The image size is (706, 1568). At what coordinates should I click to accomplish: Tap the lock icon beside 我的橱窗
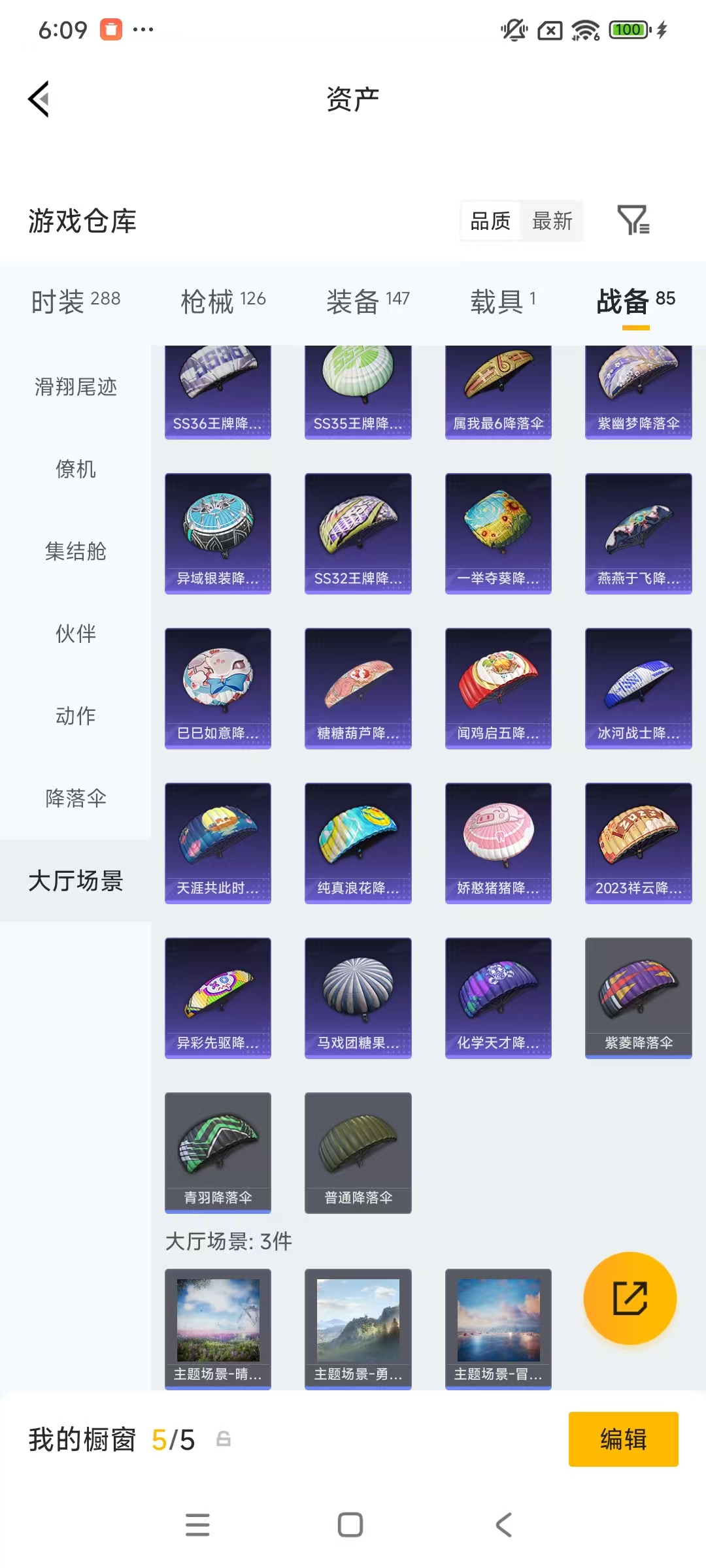coord(222,1439)
